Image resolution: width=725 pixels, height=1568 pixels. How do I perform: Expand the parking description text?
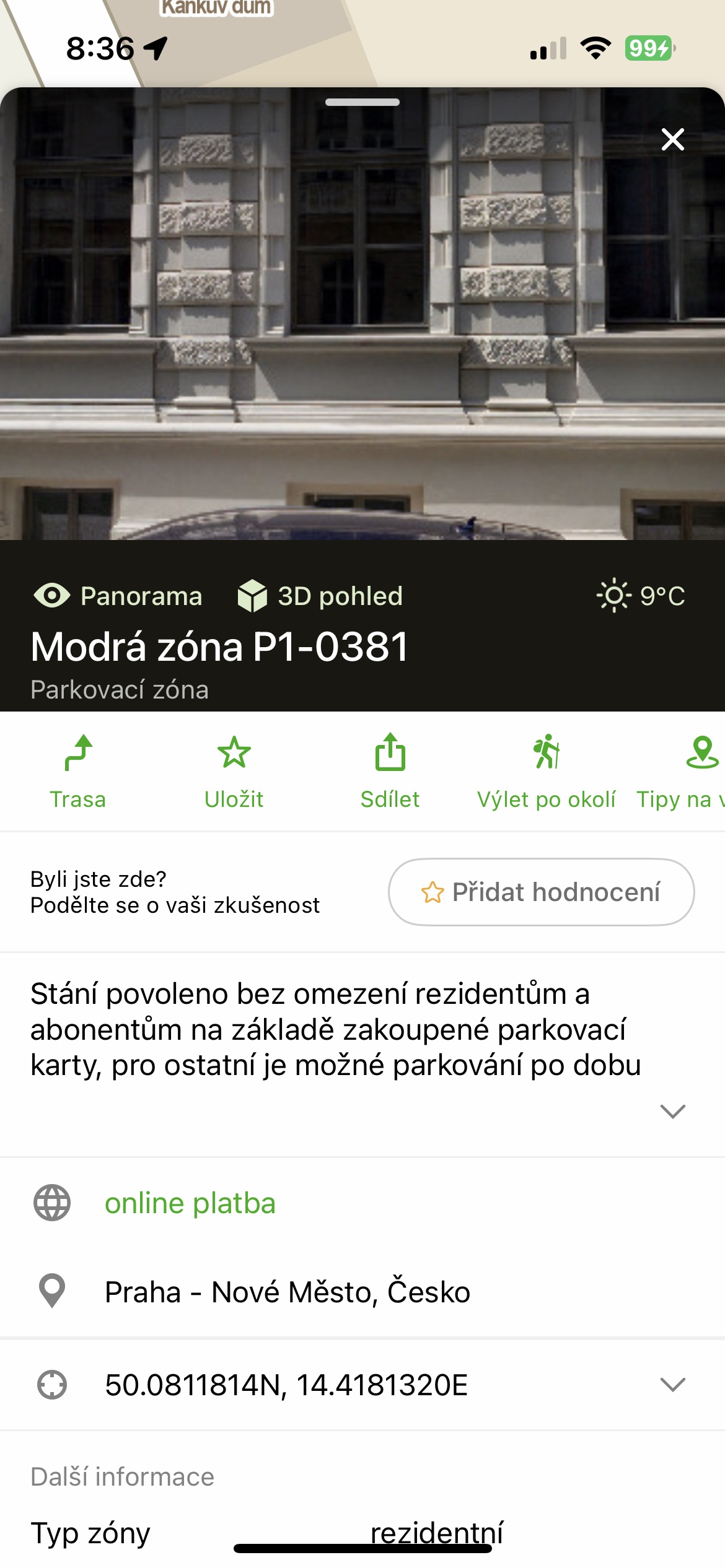[672, 1111]
